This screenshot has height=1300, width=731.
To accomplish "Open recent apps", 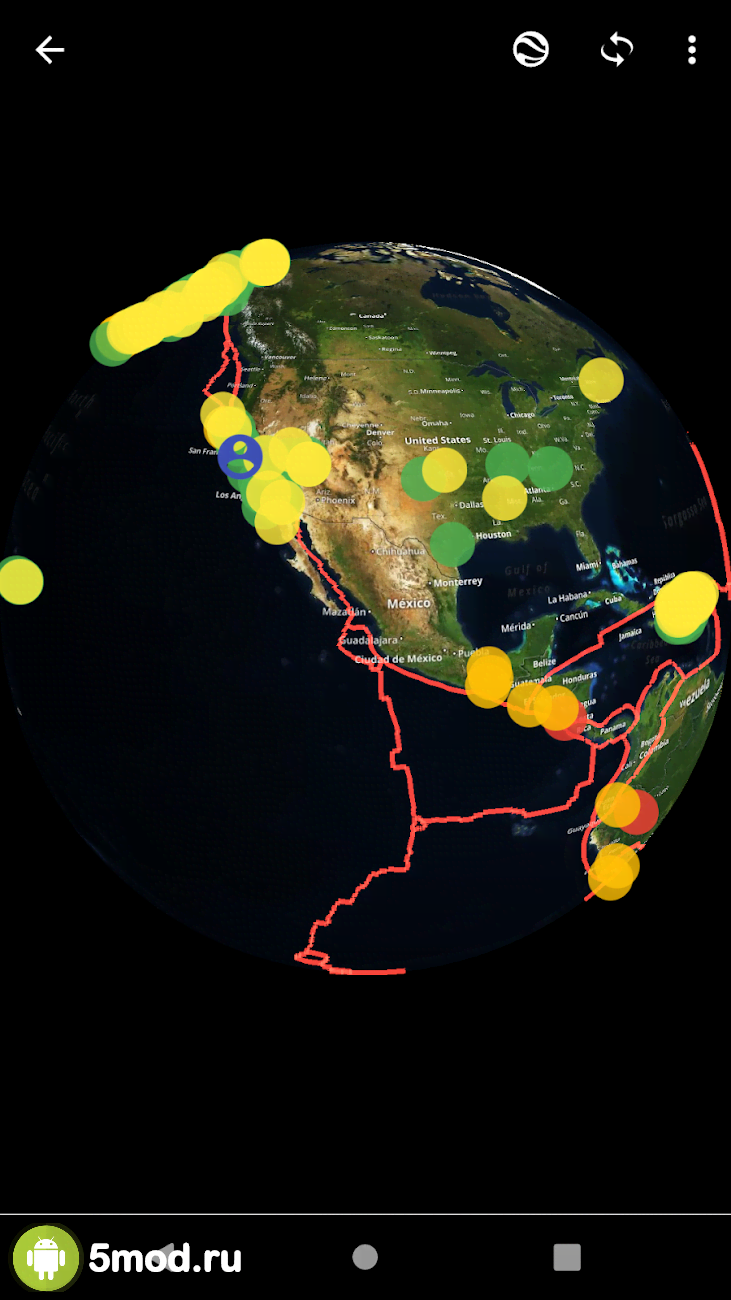I will [567, 1257].
